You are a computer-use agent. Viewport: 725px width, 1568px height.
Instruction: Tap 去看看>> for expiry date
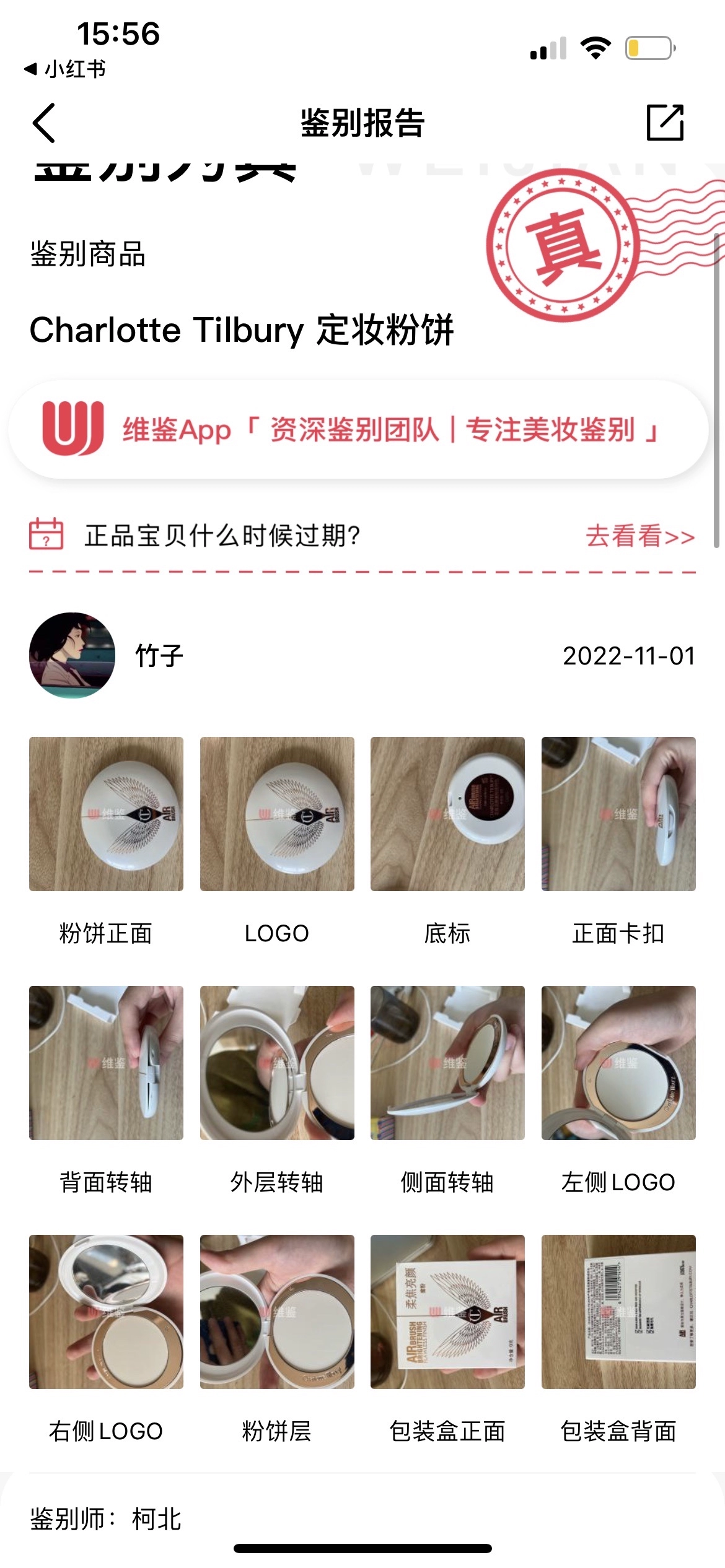(x=640, y=536)
